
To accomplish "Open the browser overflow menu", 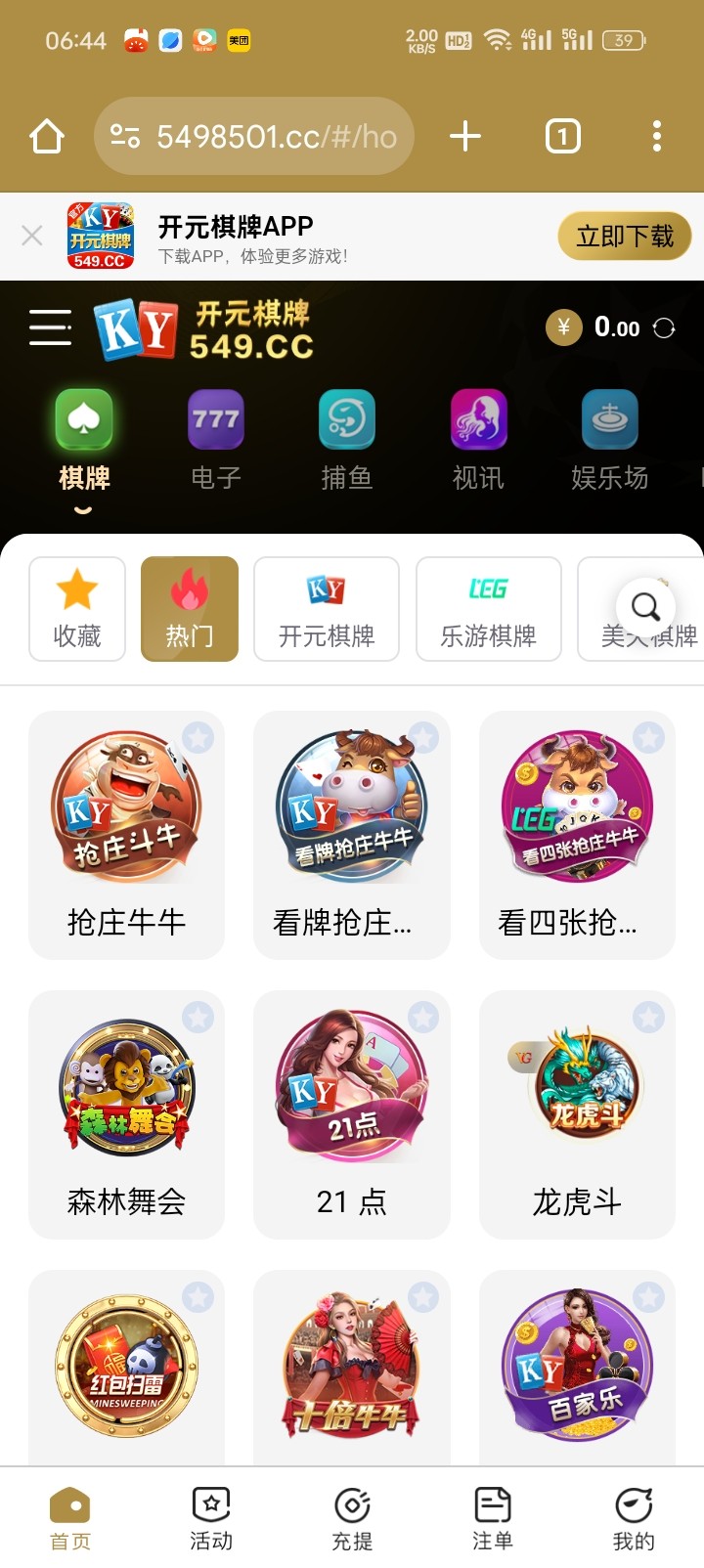I will point(656,136).
